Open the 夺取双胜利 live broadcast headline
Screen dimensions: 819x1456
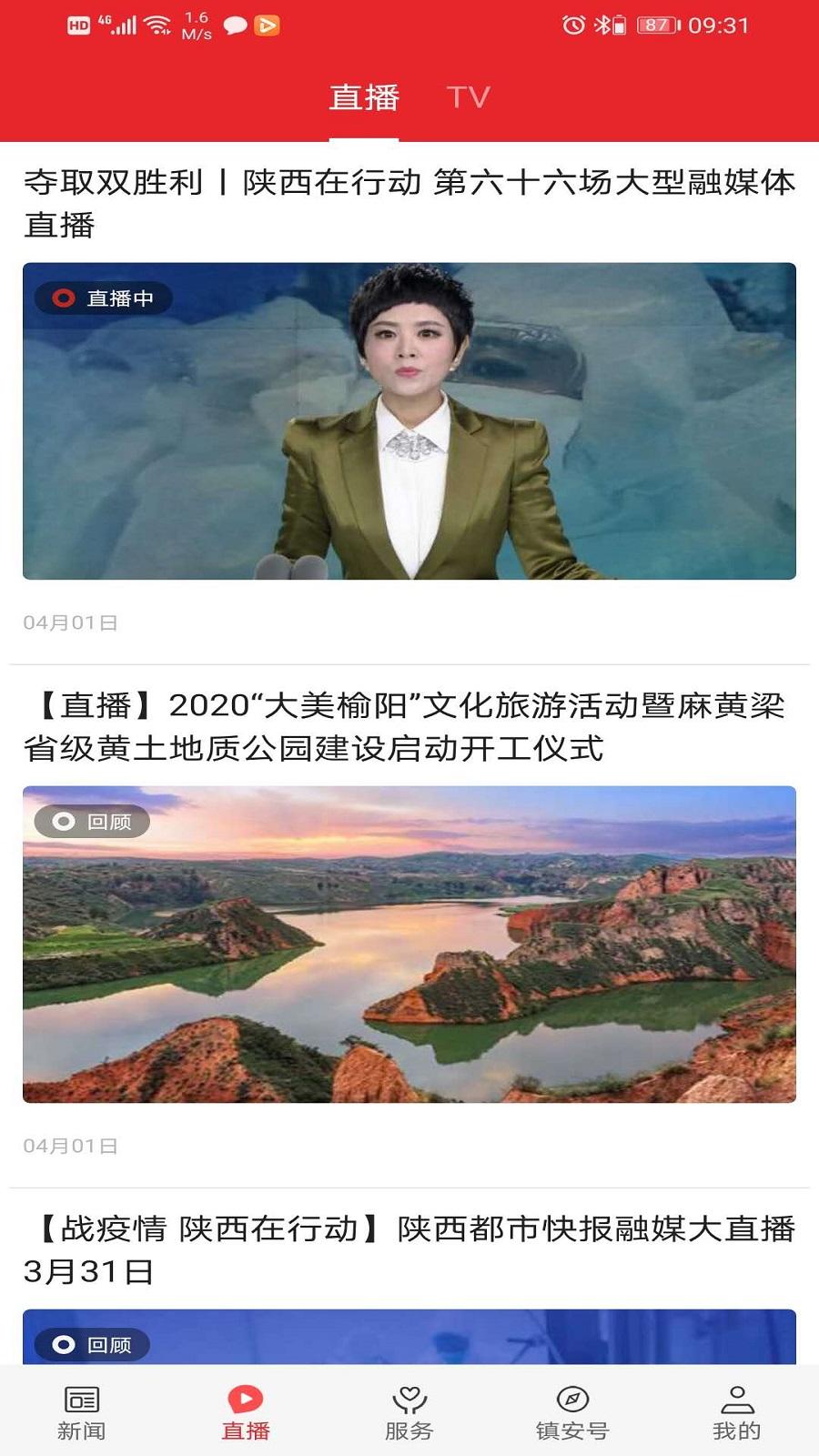[409, 198]
